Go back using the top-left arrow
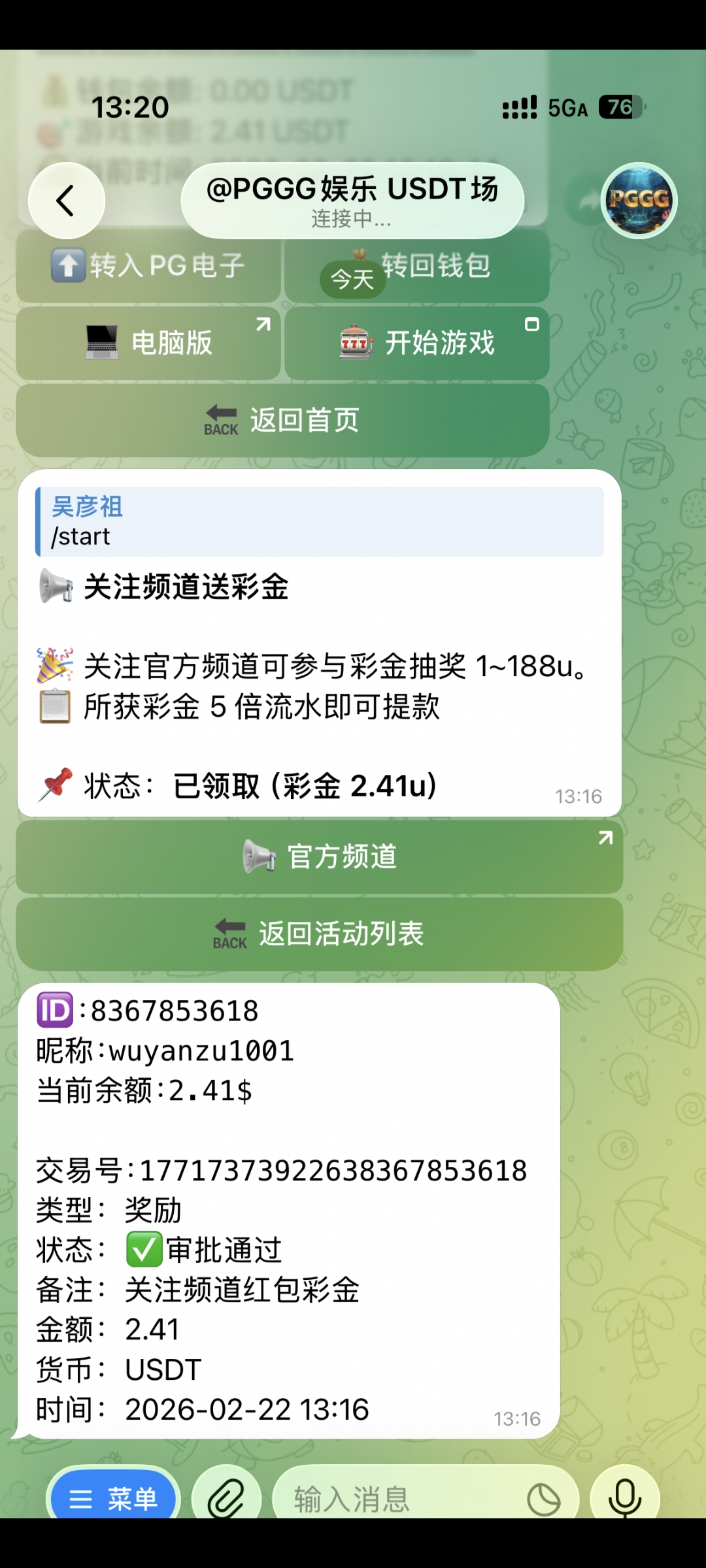706x1568 pixels. 66,201
